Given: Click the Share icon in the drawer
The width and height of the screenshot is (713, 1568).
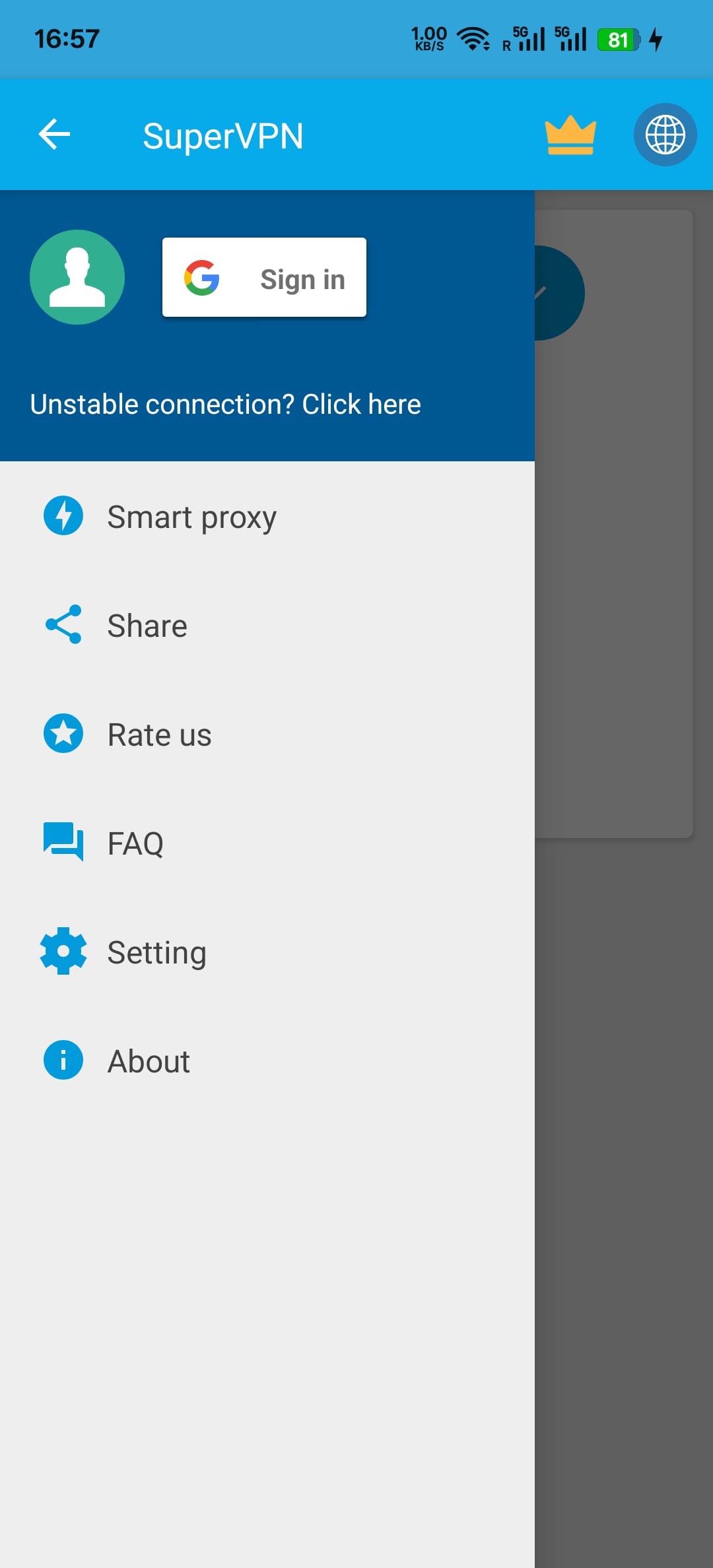Looking at the screenshot, I should point(63,625).
